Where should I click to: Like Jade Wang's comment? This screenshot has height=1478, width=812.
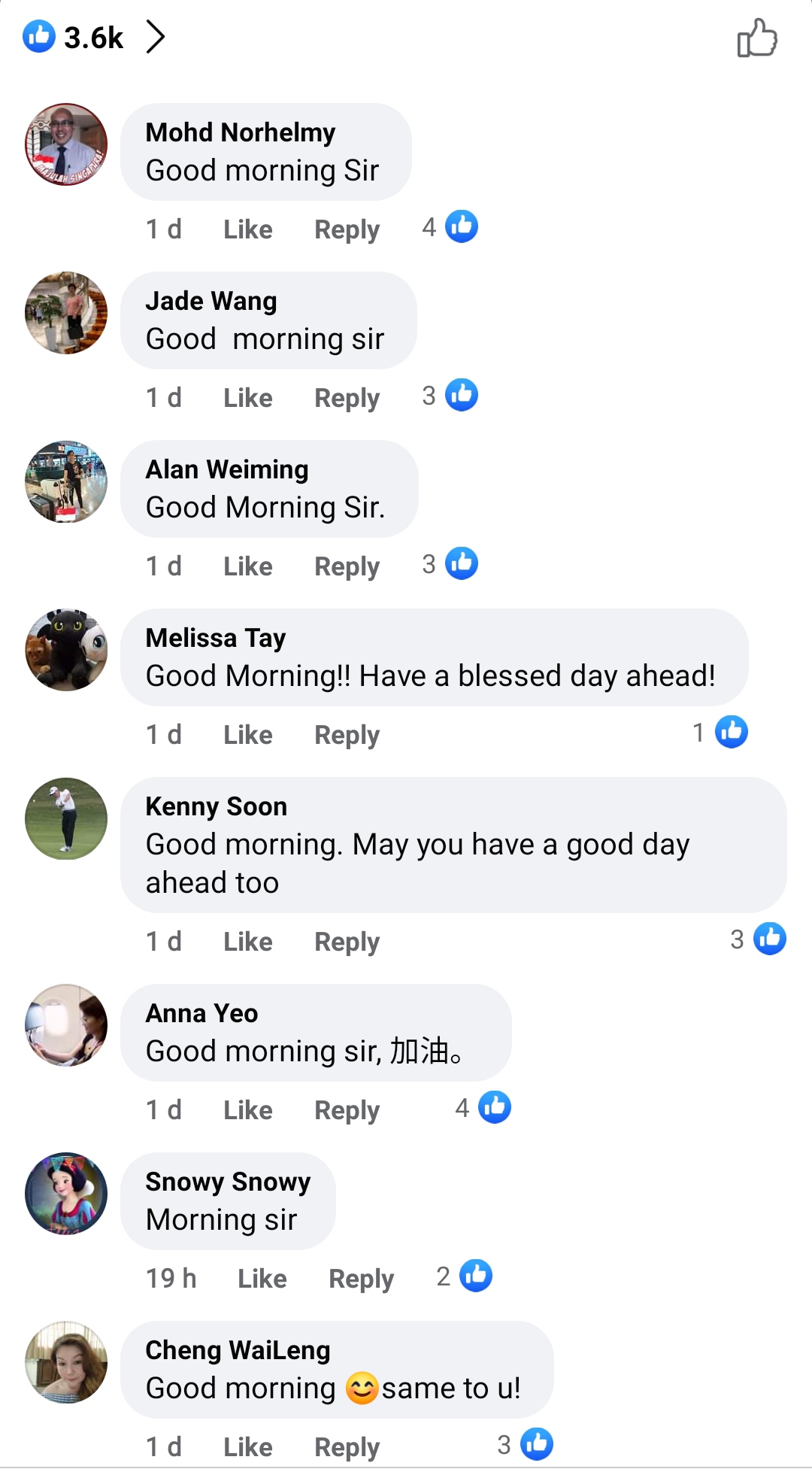tap(247, 398)
